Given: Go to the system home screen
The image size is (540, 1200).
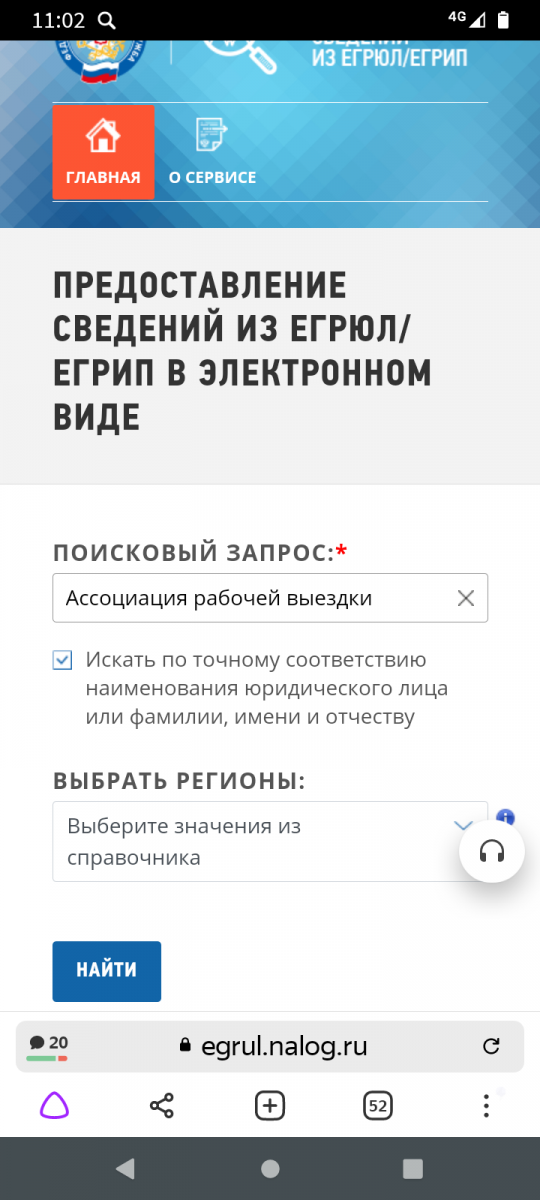Looking at the screenshot, I should coord(270,1168).
